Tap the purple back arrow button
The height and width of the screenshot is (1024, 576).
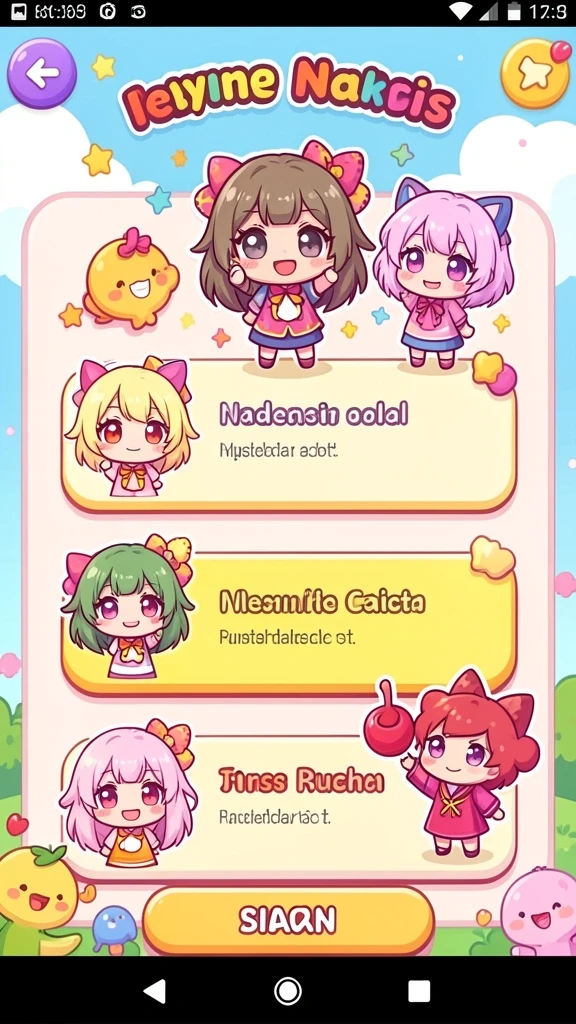pyautogui.click(x=42, y=74)
